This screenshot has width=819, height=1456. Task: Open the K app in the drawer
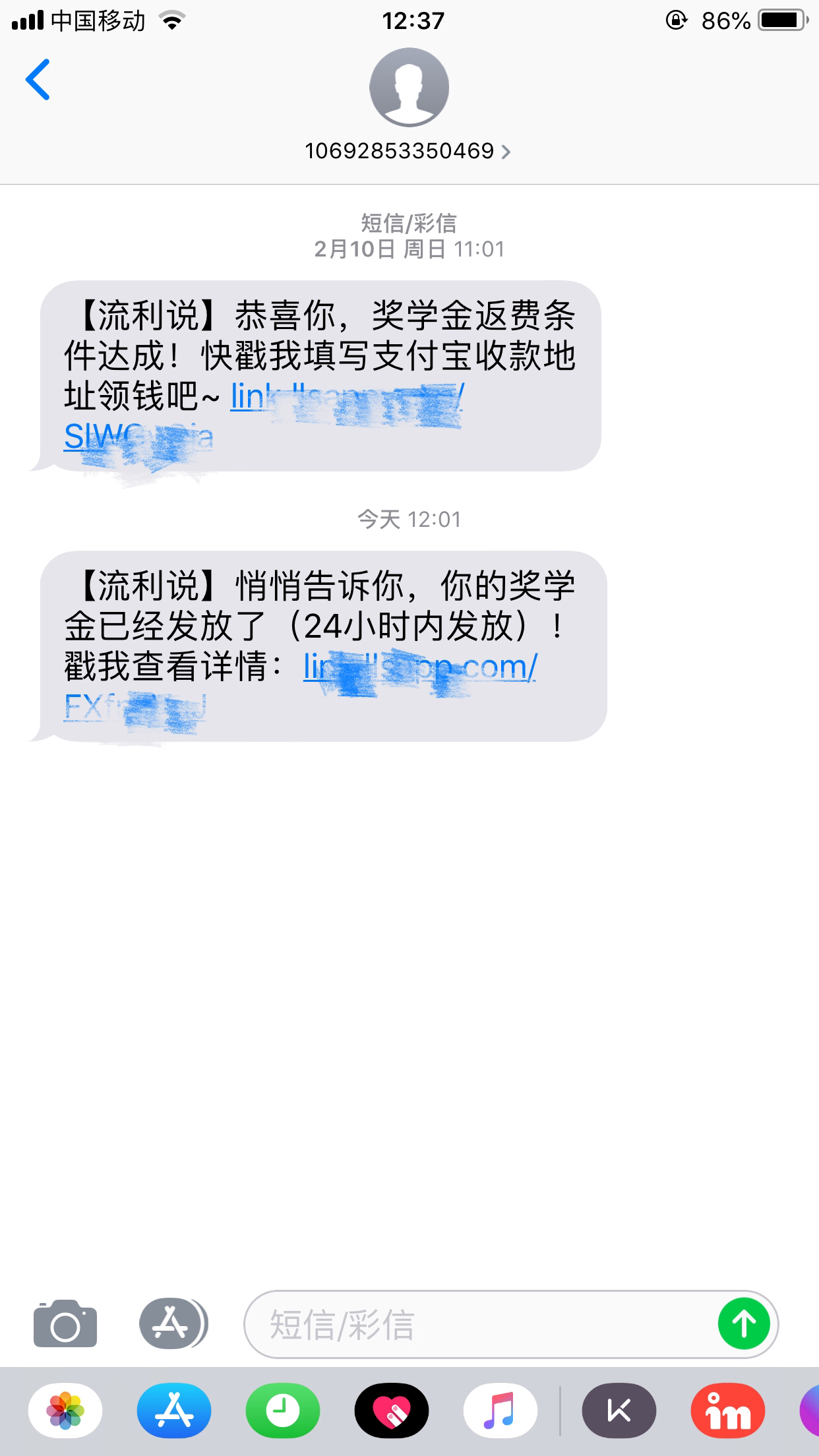pyautogui.click(x=619, y=1410)
